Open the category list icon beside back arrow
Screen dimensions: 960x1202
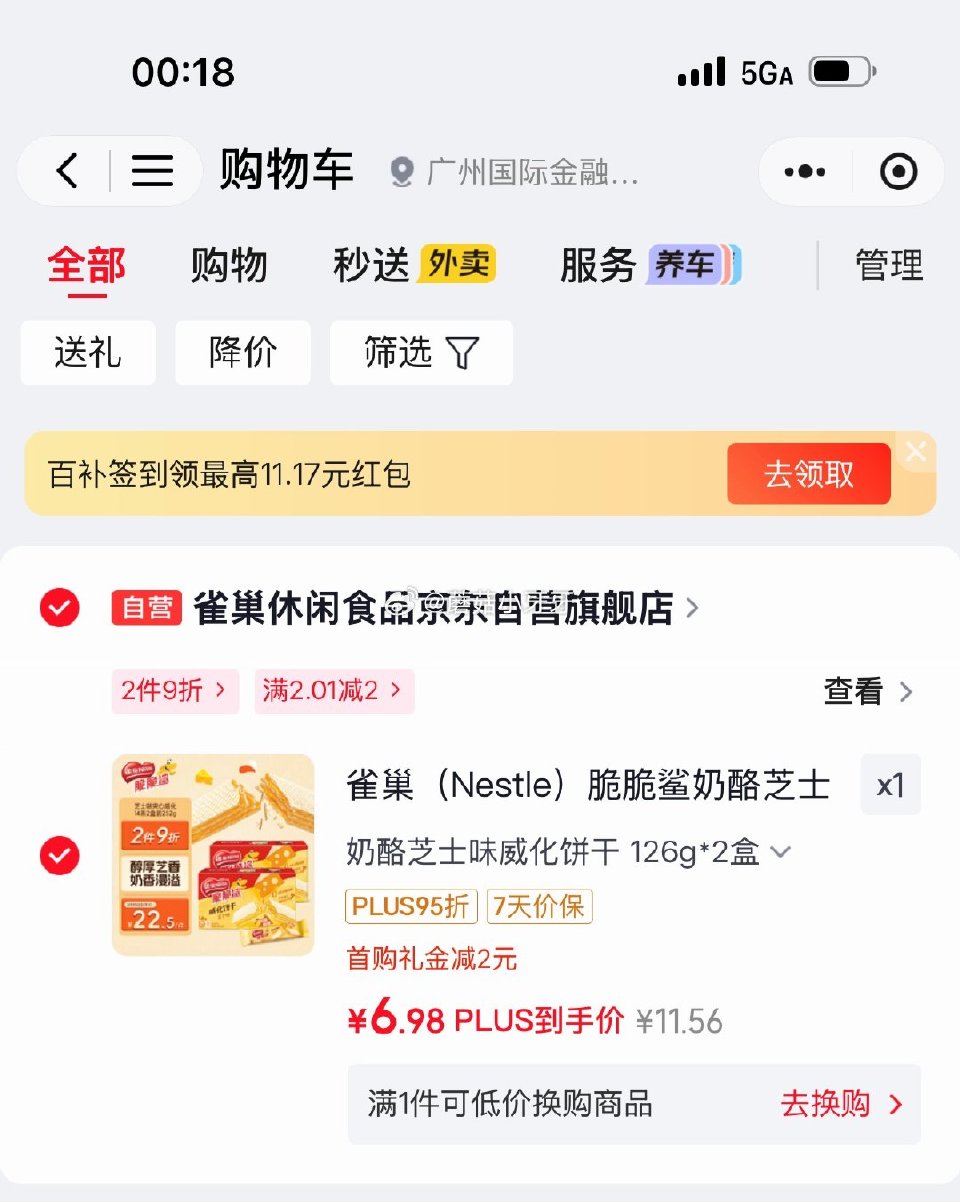pos(152,170)
